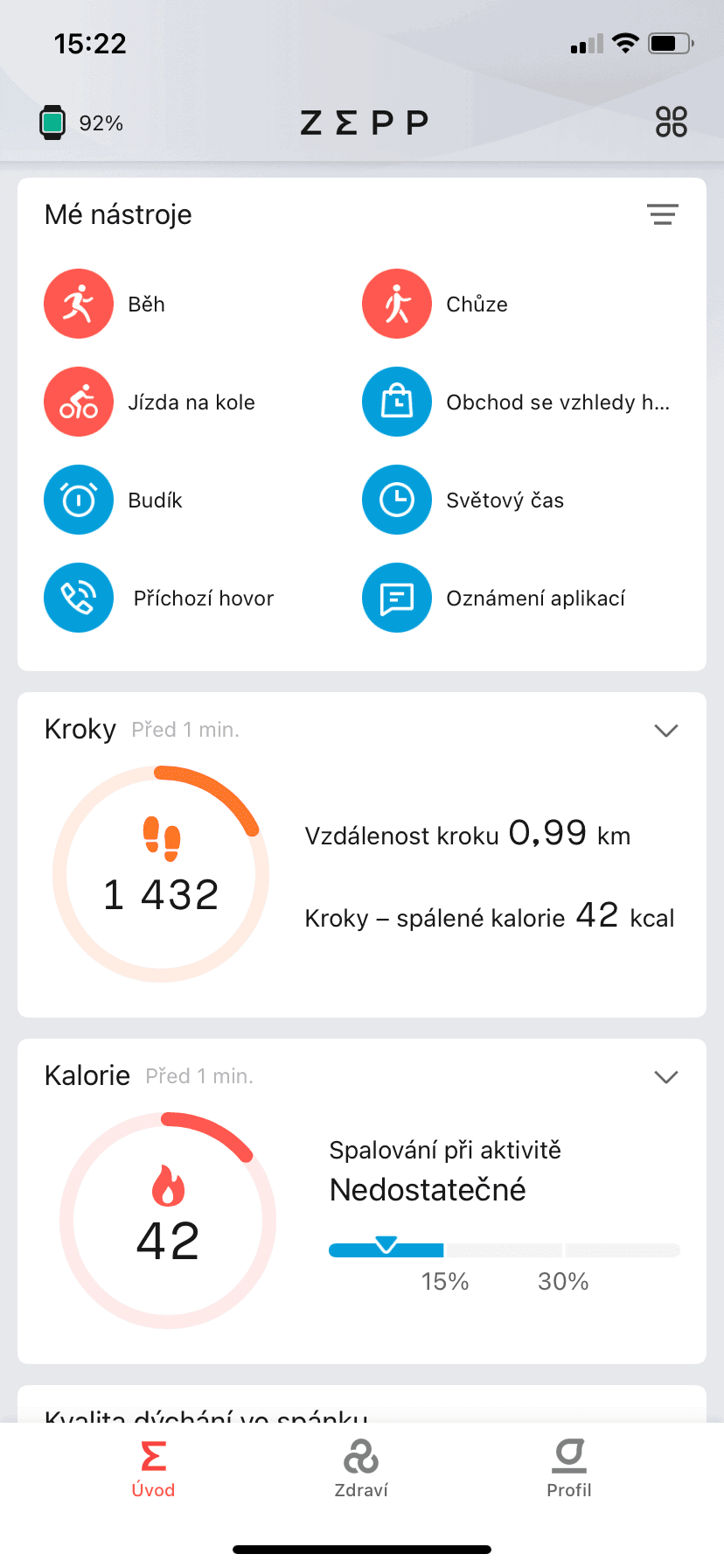Open the calories ring showing 42
The height and width of the screenshot is (1568, 724).
tap(168, 1220)
